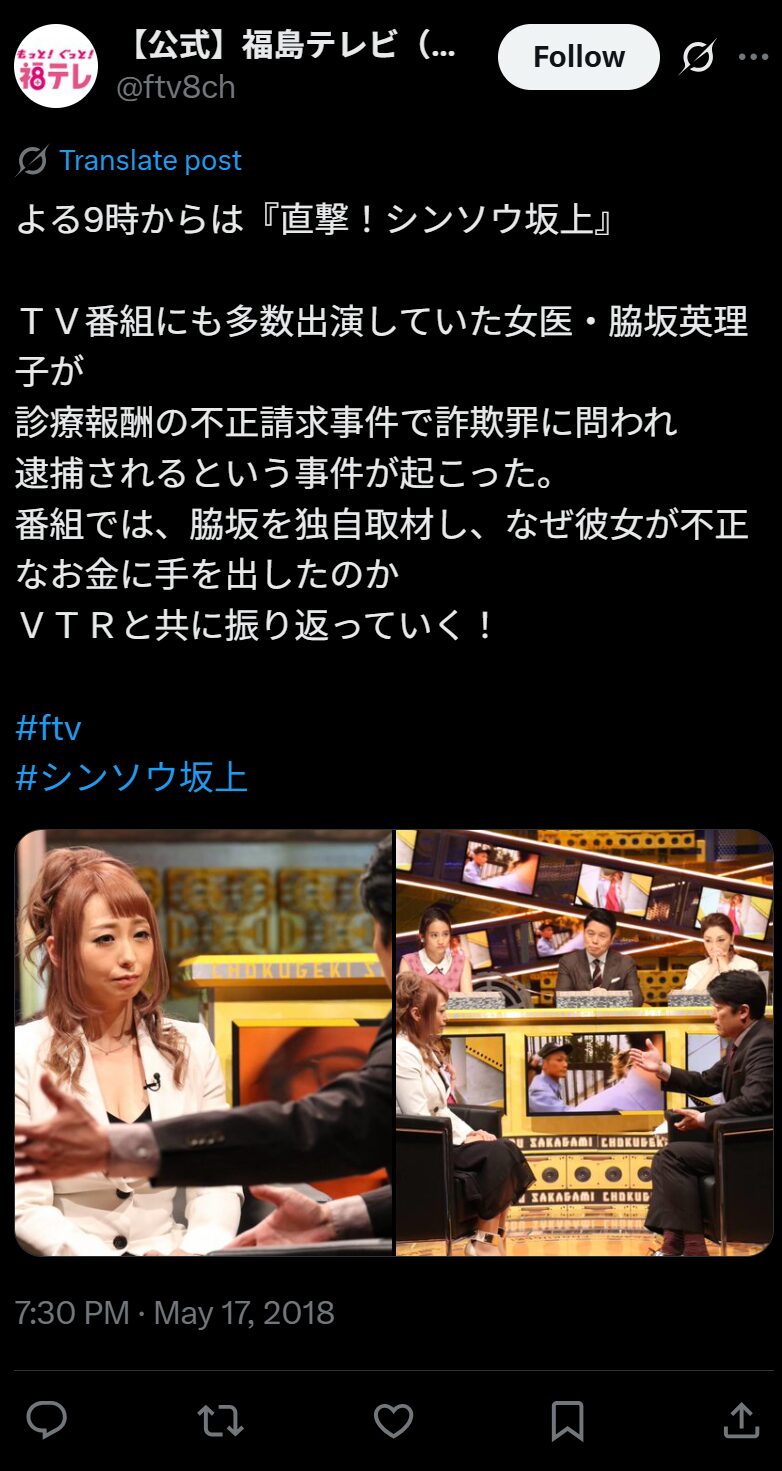Image resolution: width=782 pixels, height=1471 pixels.
Task: Bookmark this post
Action: point(567,1420)
